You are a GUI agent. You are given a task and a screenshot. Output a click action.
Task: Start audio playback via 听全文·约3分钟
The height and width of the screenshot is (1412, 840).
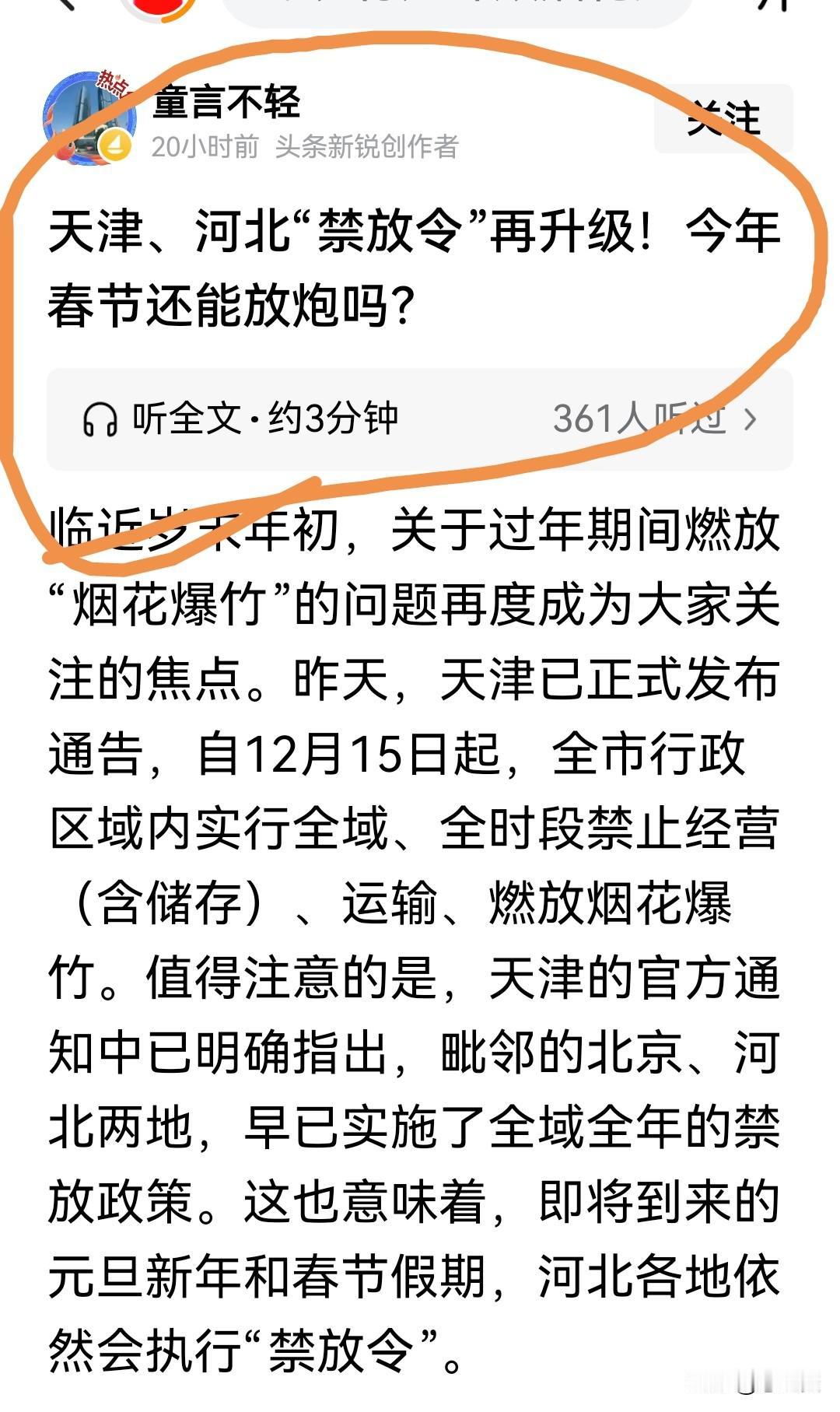(x=264, y=419)
